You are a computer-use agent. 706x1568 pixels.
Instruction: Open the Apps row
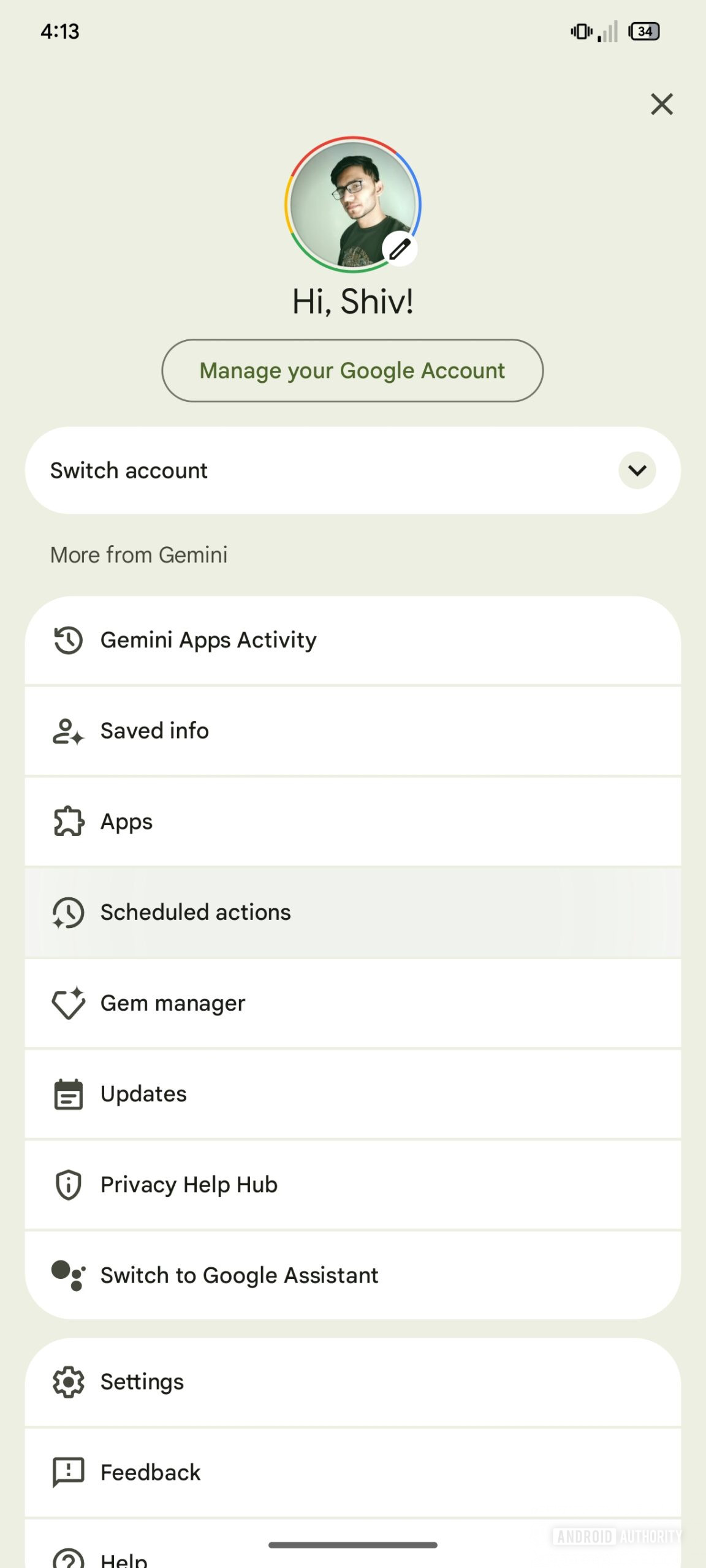pos(126,821)
